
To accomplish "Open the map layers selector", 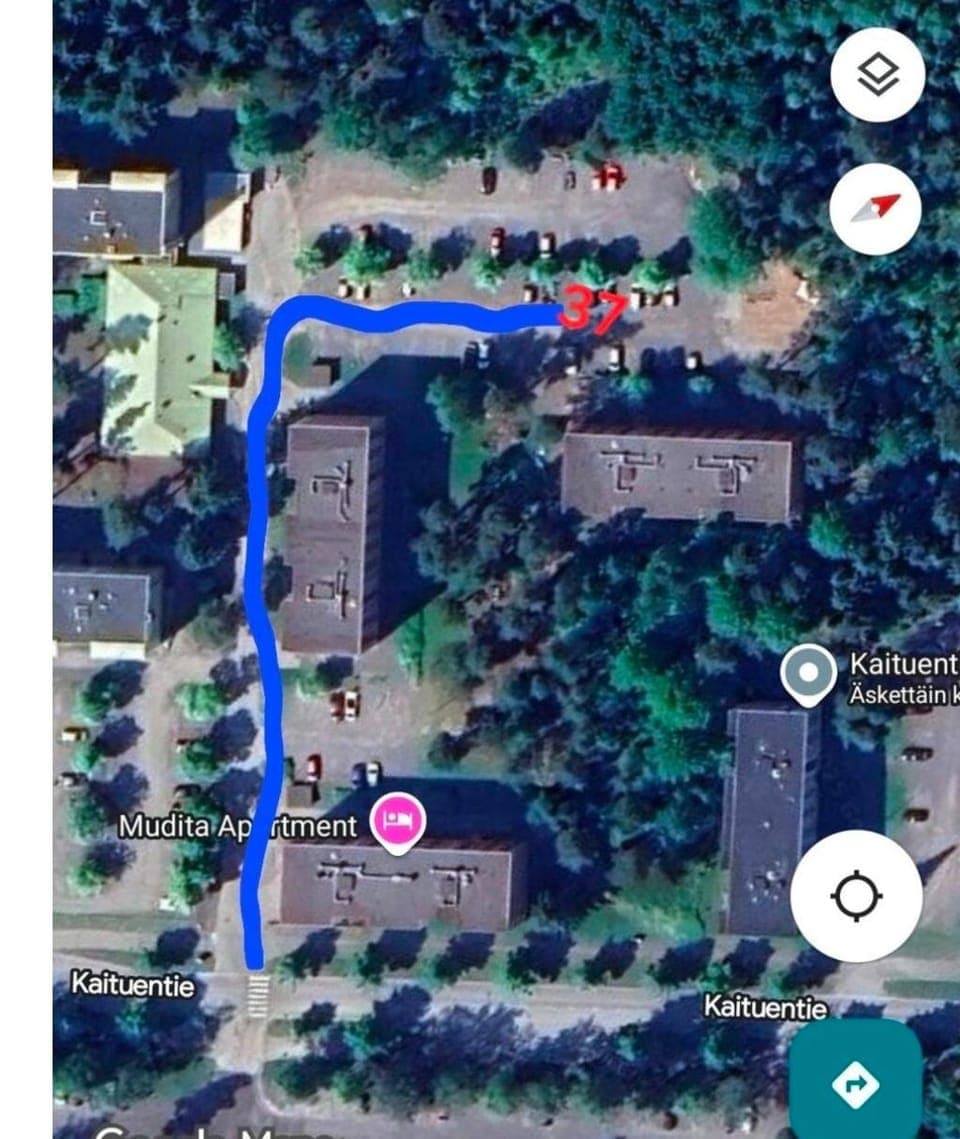I will (x=877, y=75).
